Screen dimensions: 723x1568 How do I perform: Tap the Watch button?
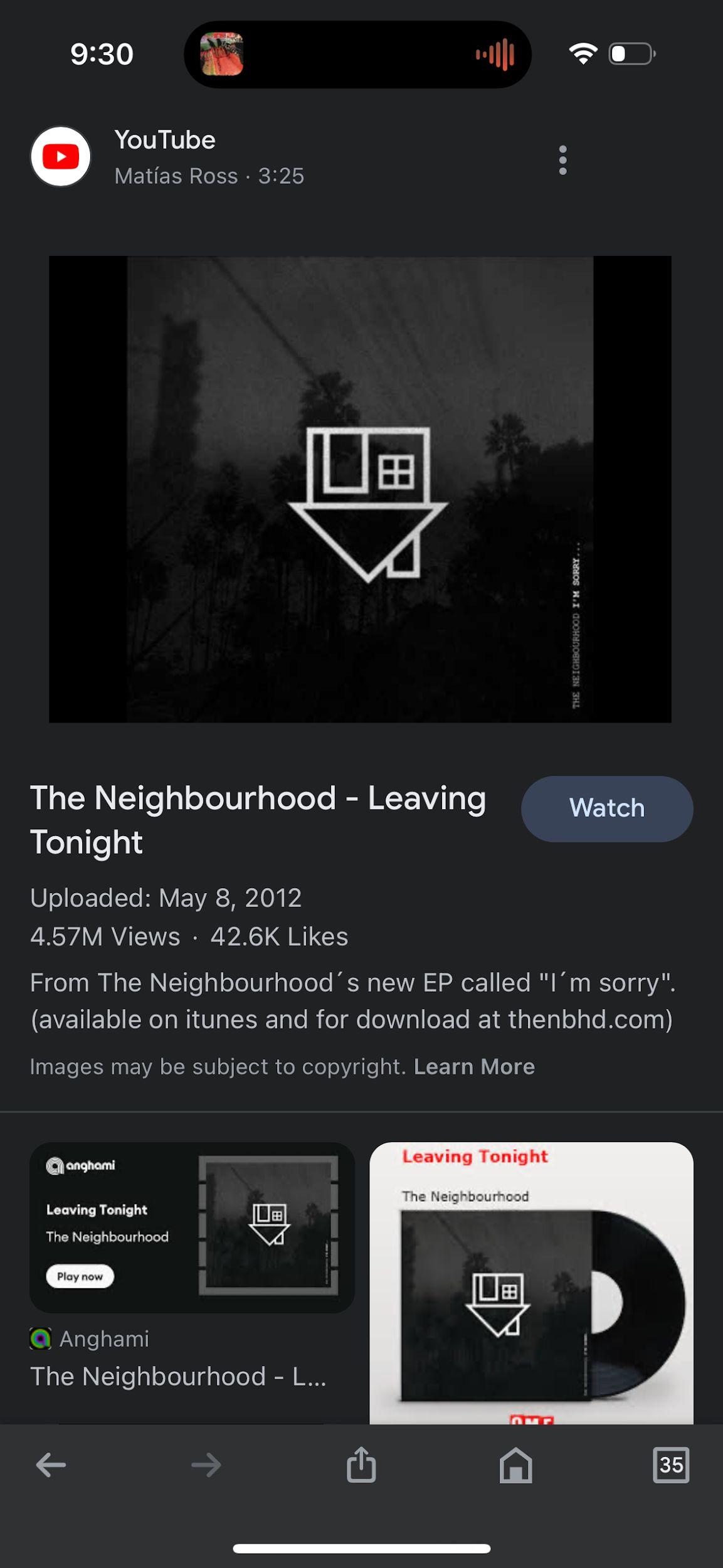point(606,808)
